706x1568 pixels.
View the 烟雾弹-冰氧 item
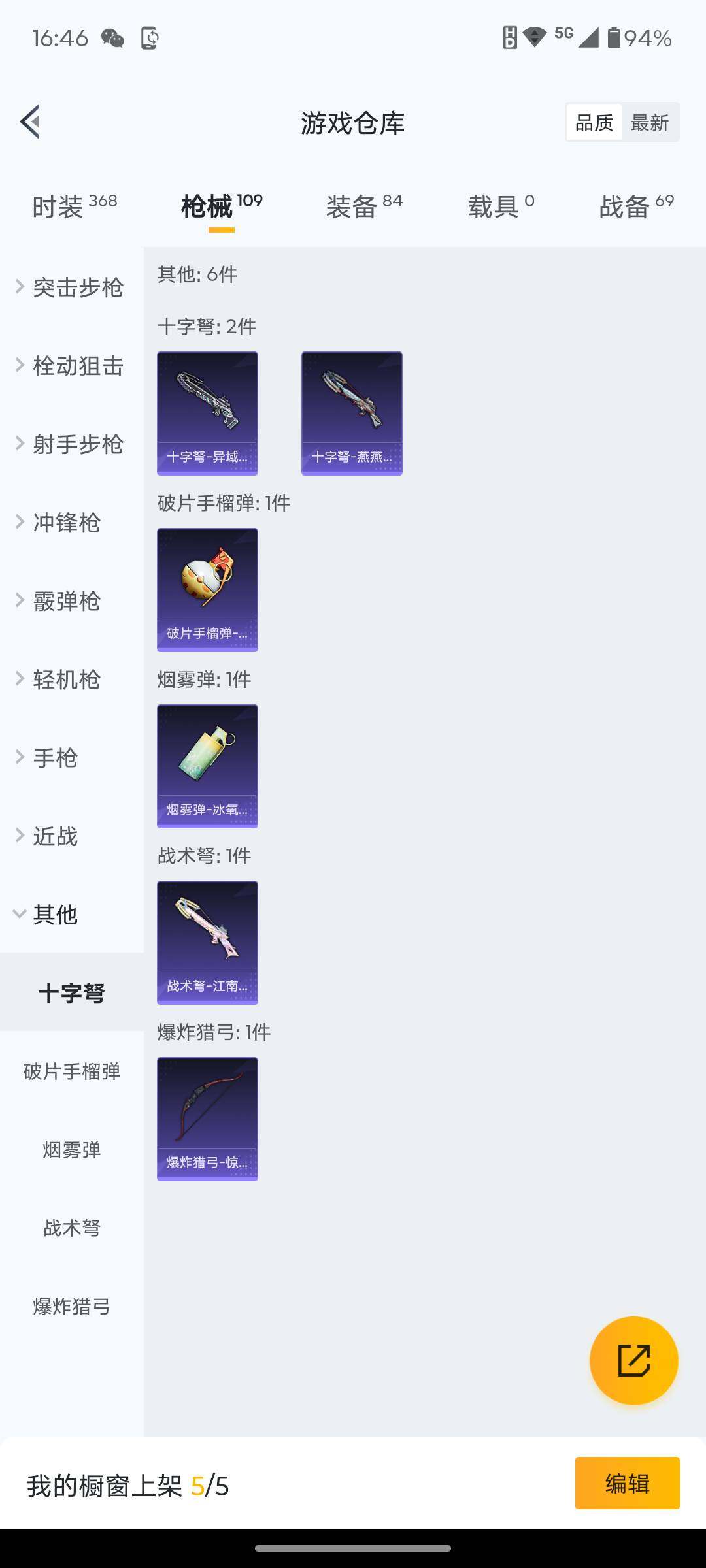point(207,766)
